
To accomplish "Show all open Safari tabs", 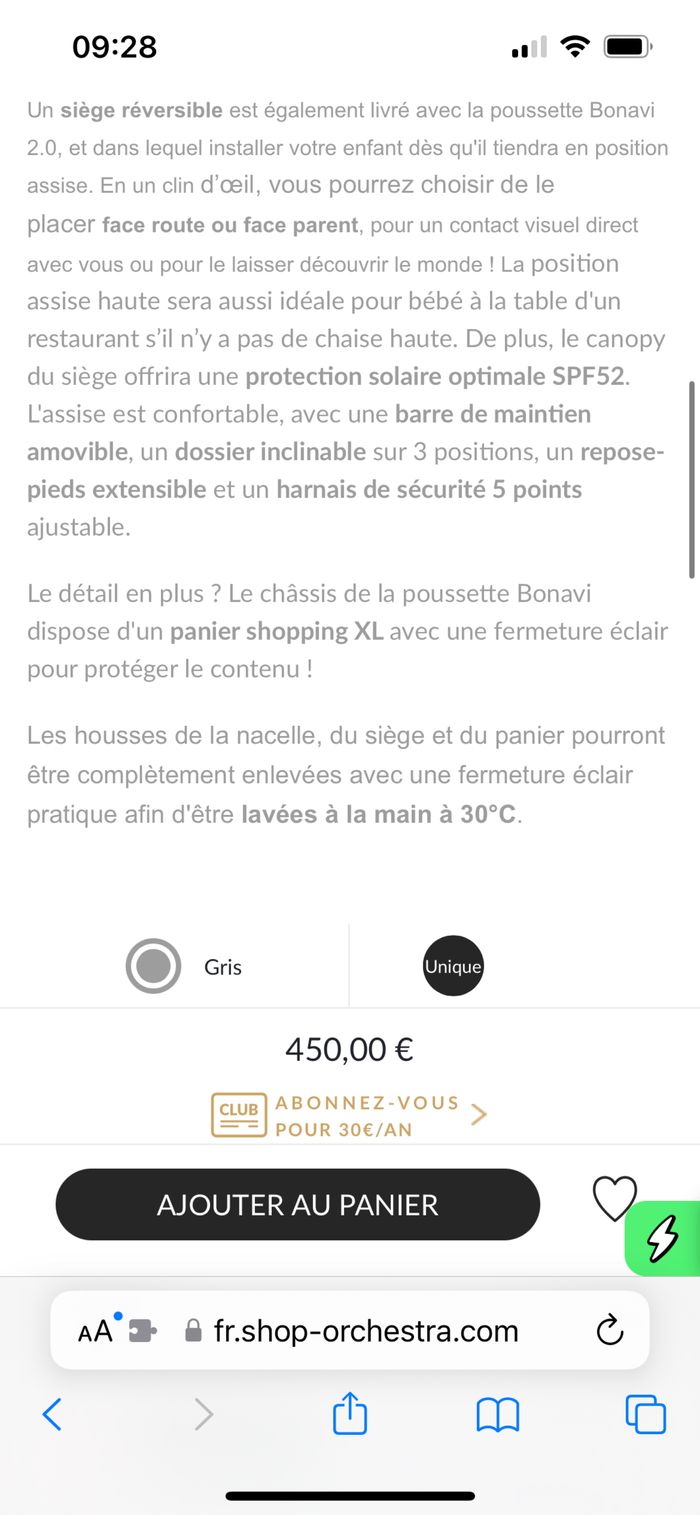I will (645, 1414).
